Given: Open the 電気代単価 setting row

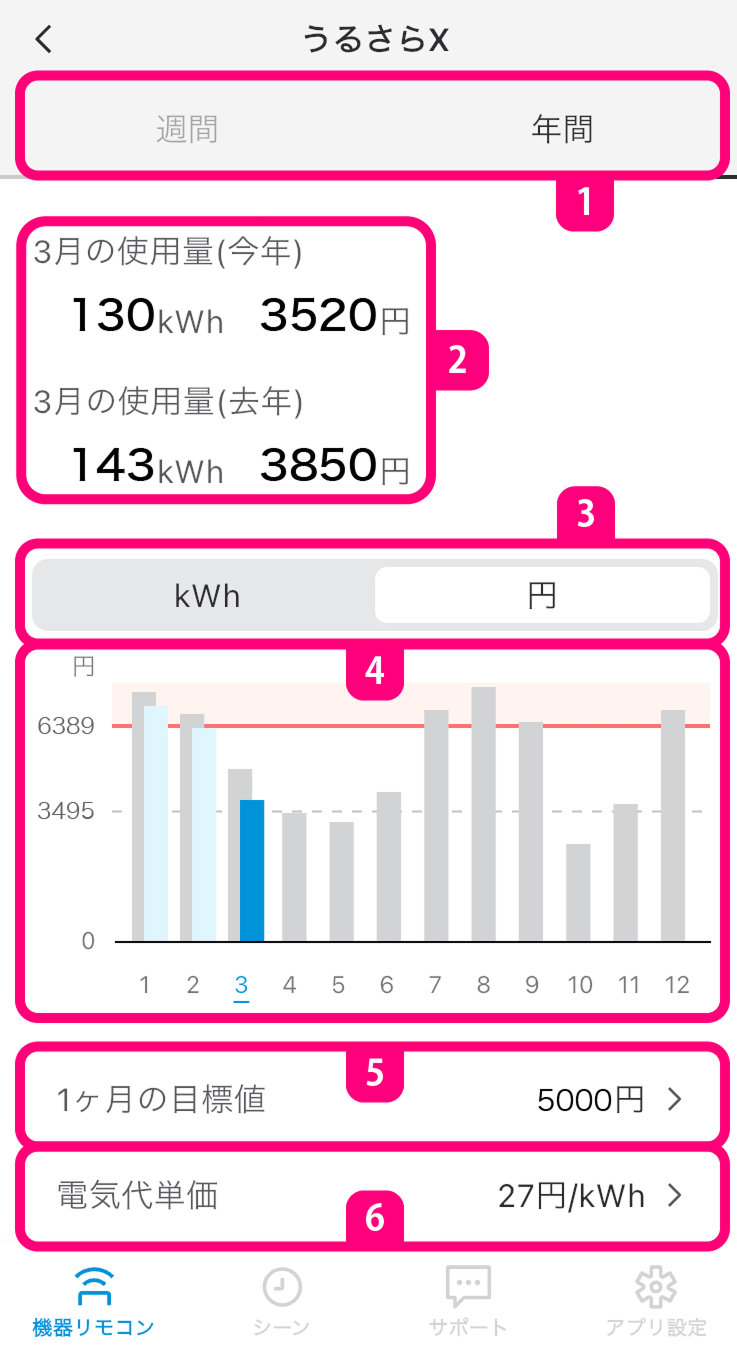Looking at the screenshot, I should [x=369, y=1195].
